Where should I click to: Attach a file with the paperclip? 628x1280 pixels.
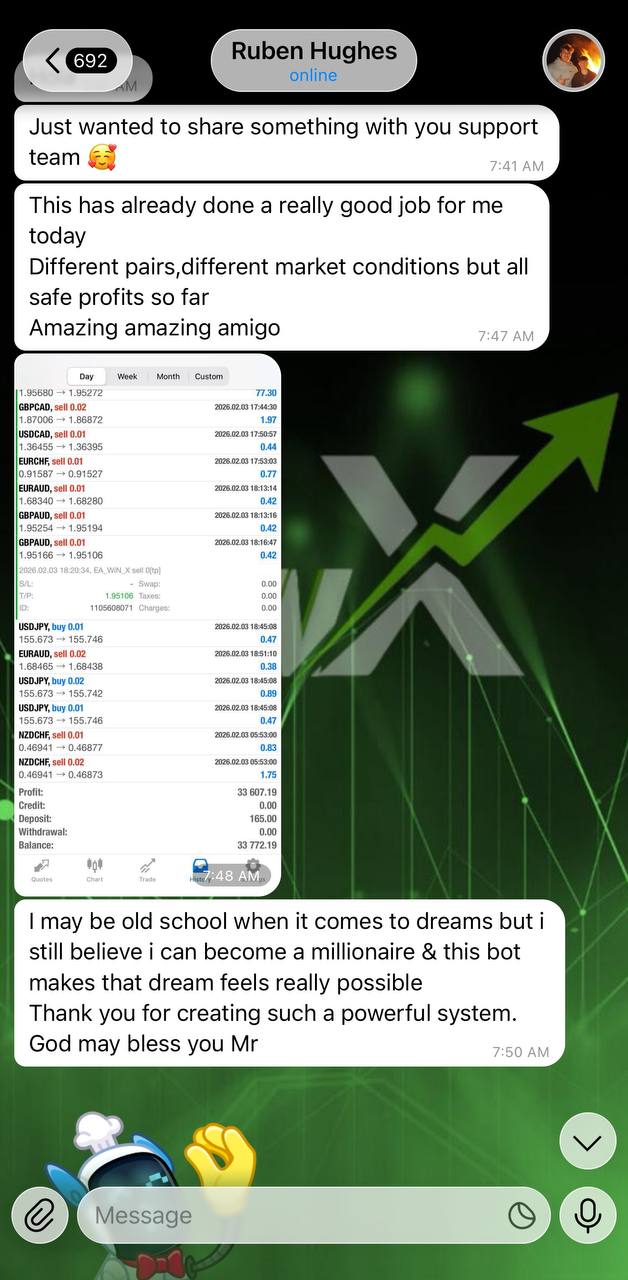click(40, 1216)
